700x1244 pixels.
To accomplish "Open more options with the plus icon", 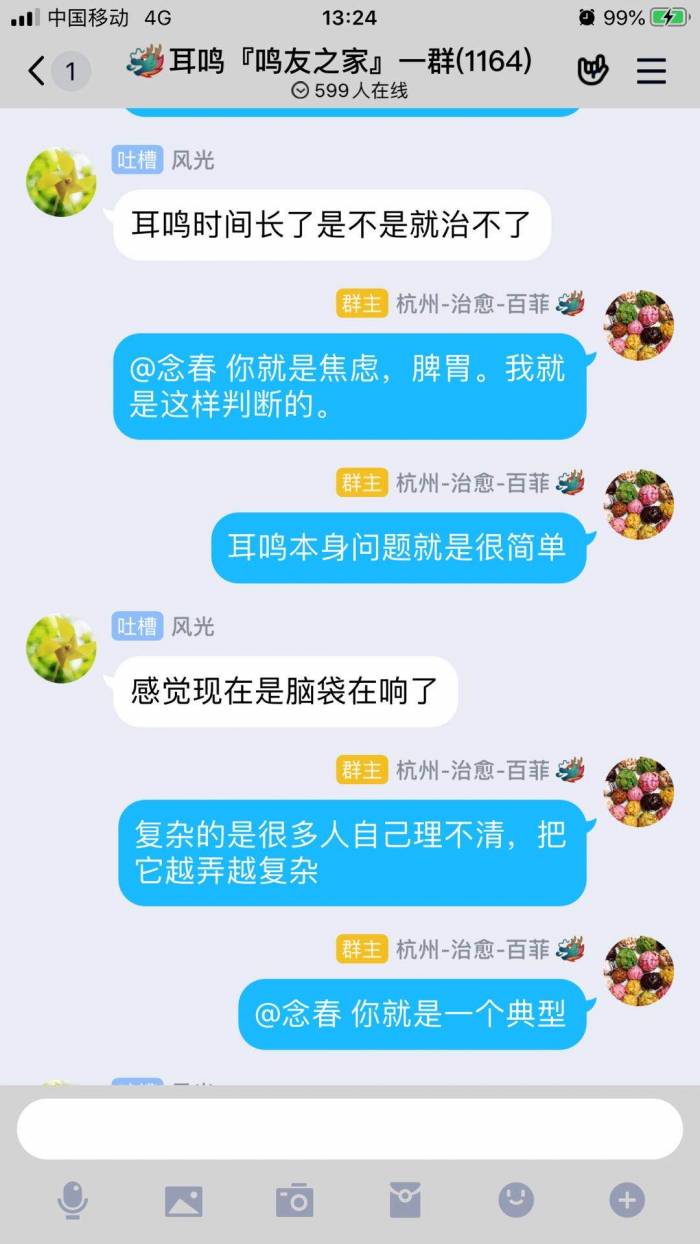I will [627, 1200].
